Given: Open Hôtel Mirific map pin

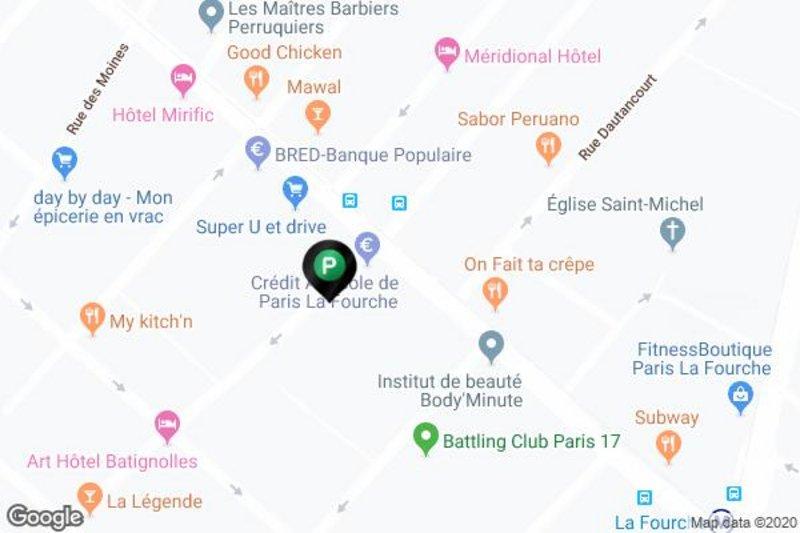Looking at the screenshot, I should (x=182, y=77).
